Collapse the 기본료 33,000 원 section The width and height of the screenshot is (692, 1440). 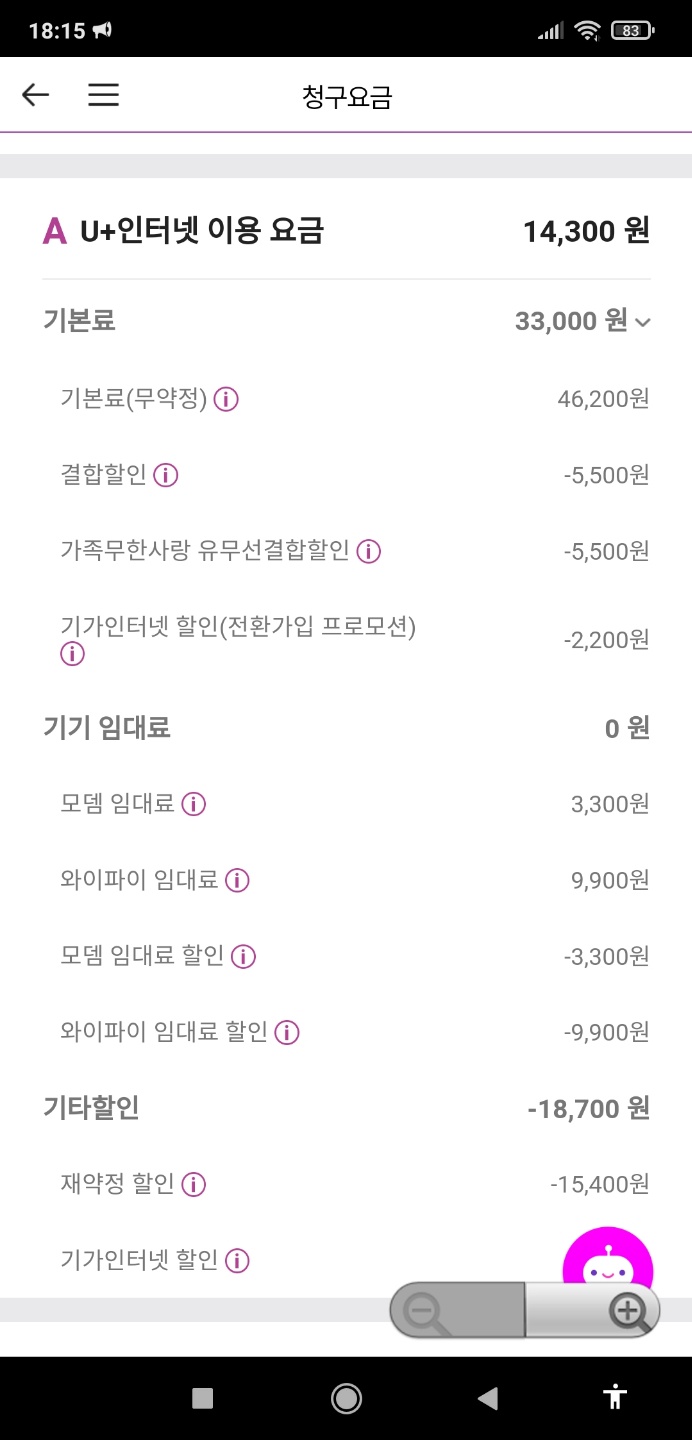coord(643,322)
